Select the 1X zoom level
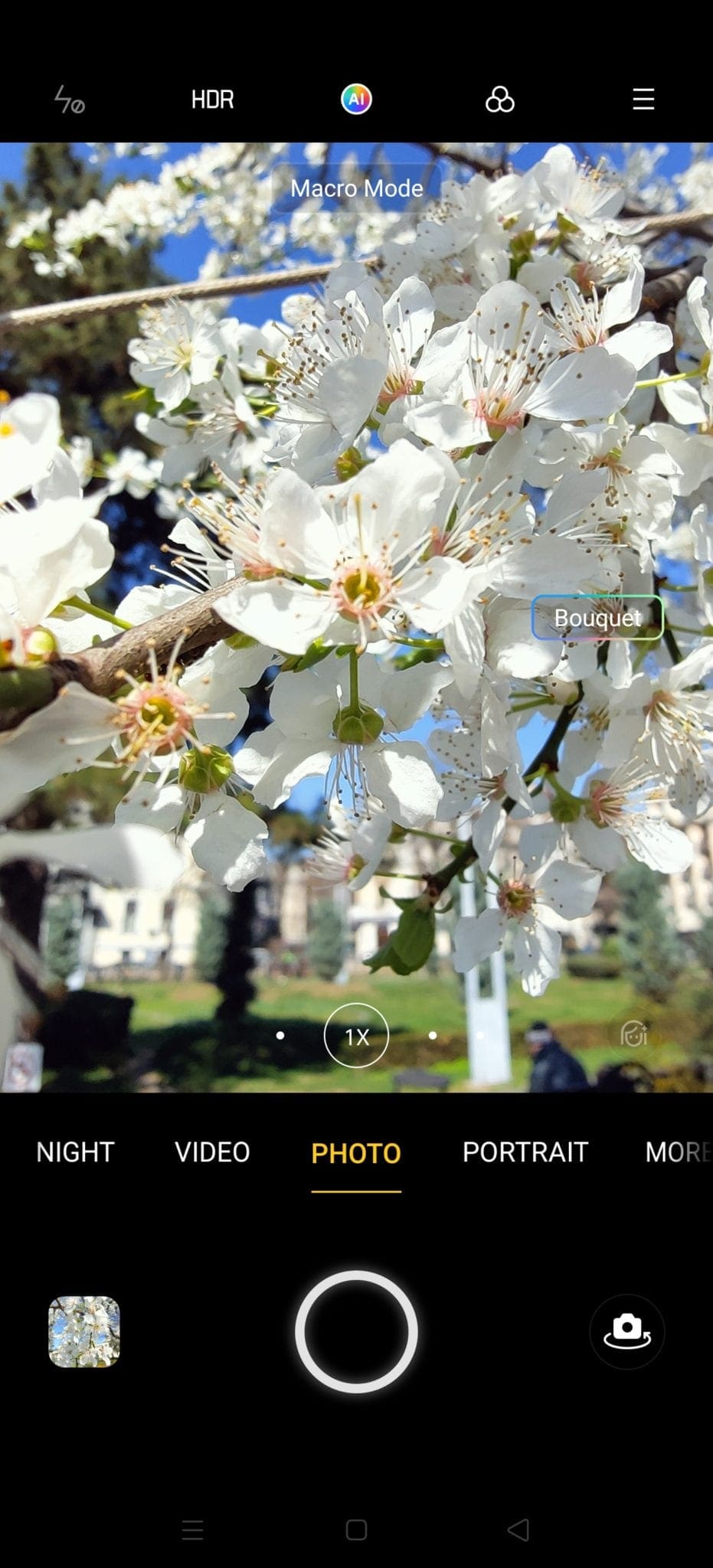Image resolution: width=713 pixels, height=1568 pixels. coord(356,1036)
